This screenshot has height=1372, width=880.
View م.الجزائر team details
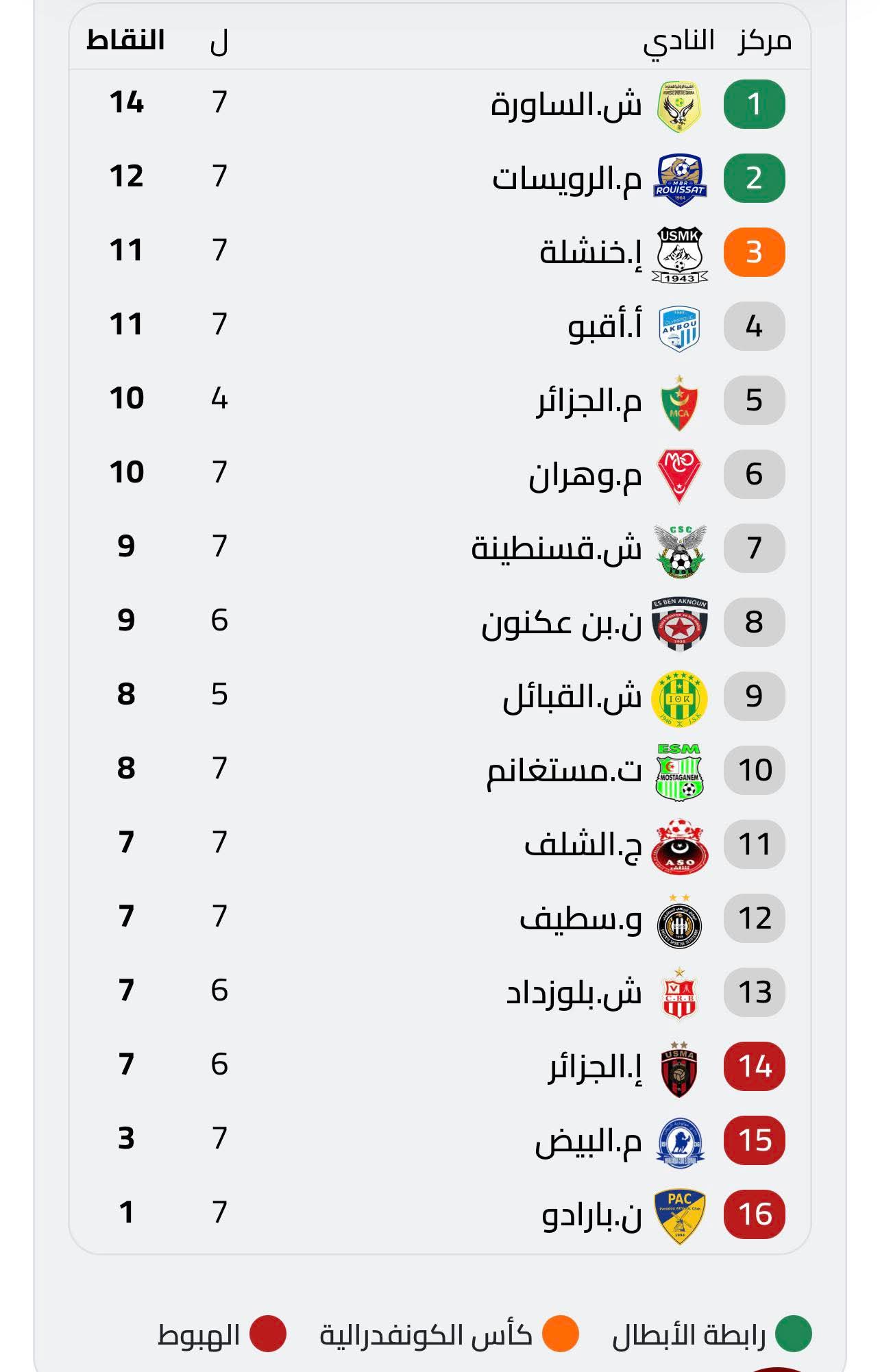point(589,400)
